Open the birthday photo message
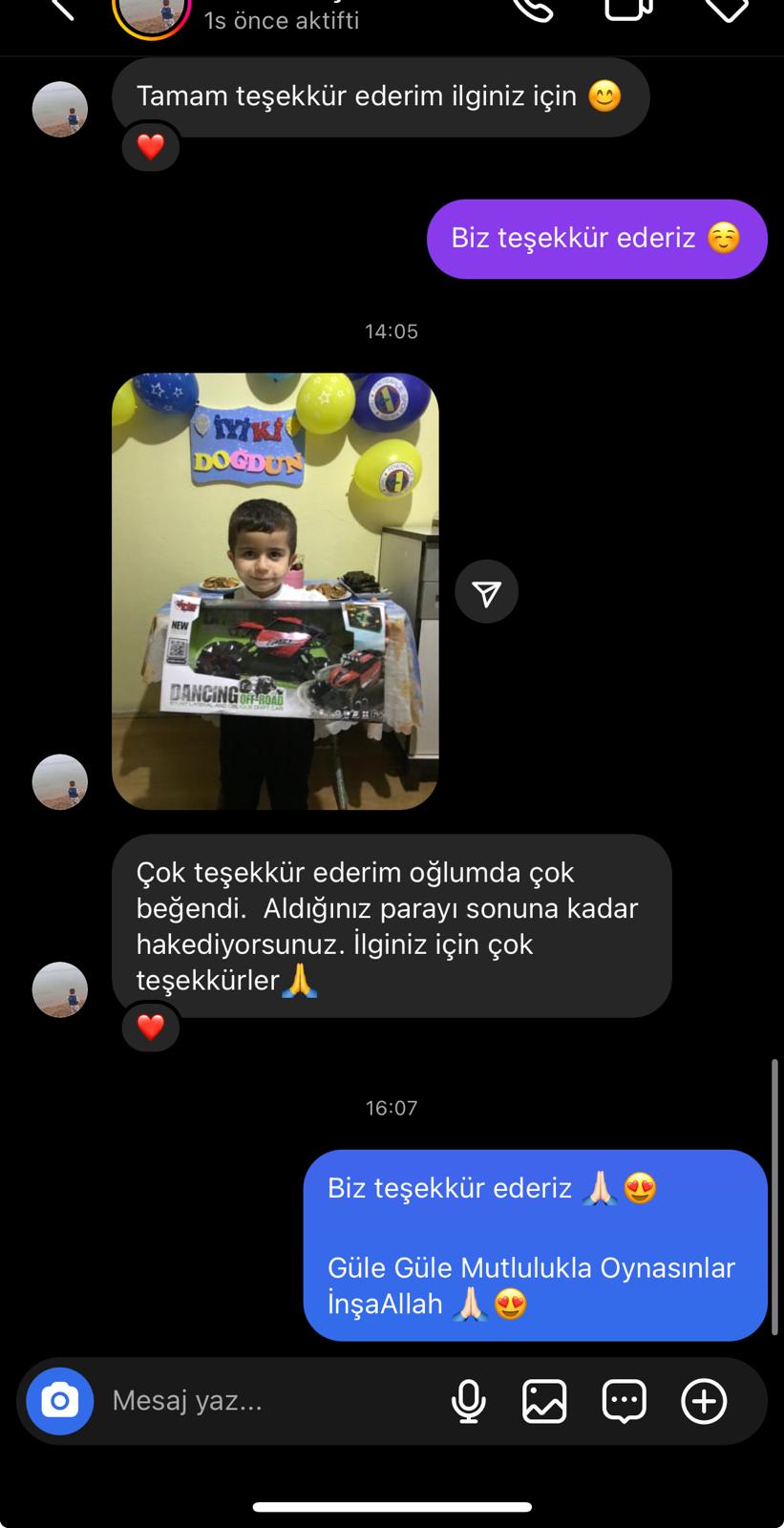Screen dimensions: 784x1528 point(275,591)
